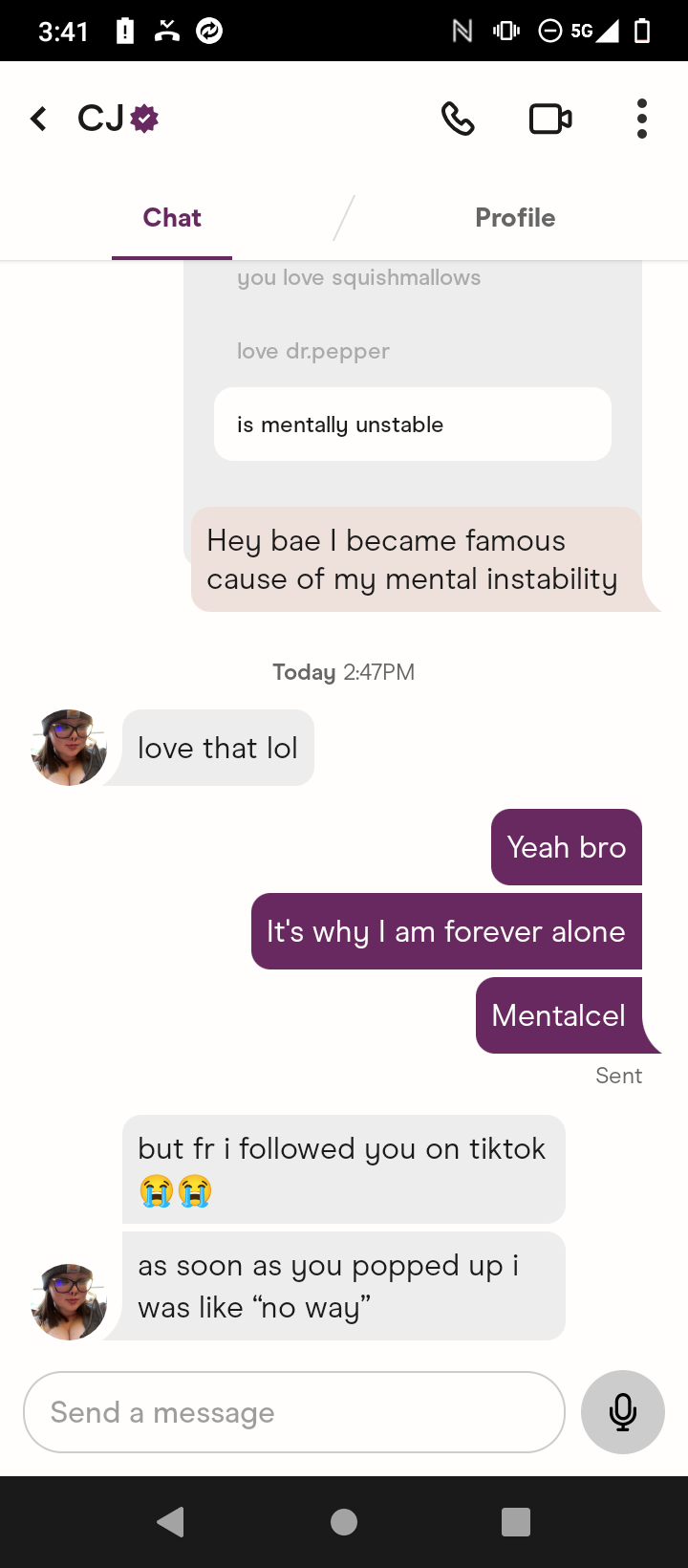
Task: Open the three-dot overflow menu
Action: (642, 119)
